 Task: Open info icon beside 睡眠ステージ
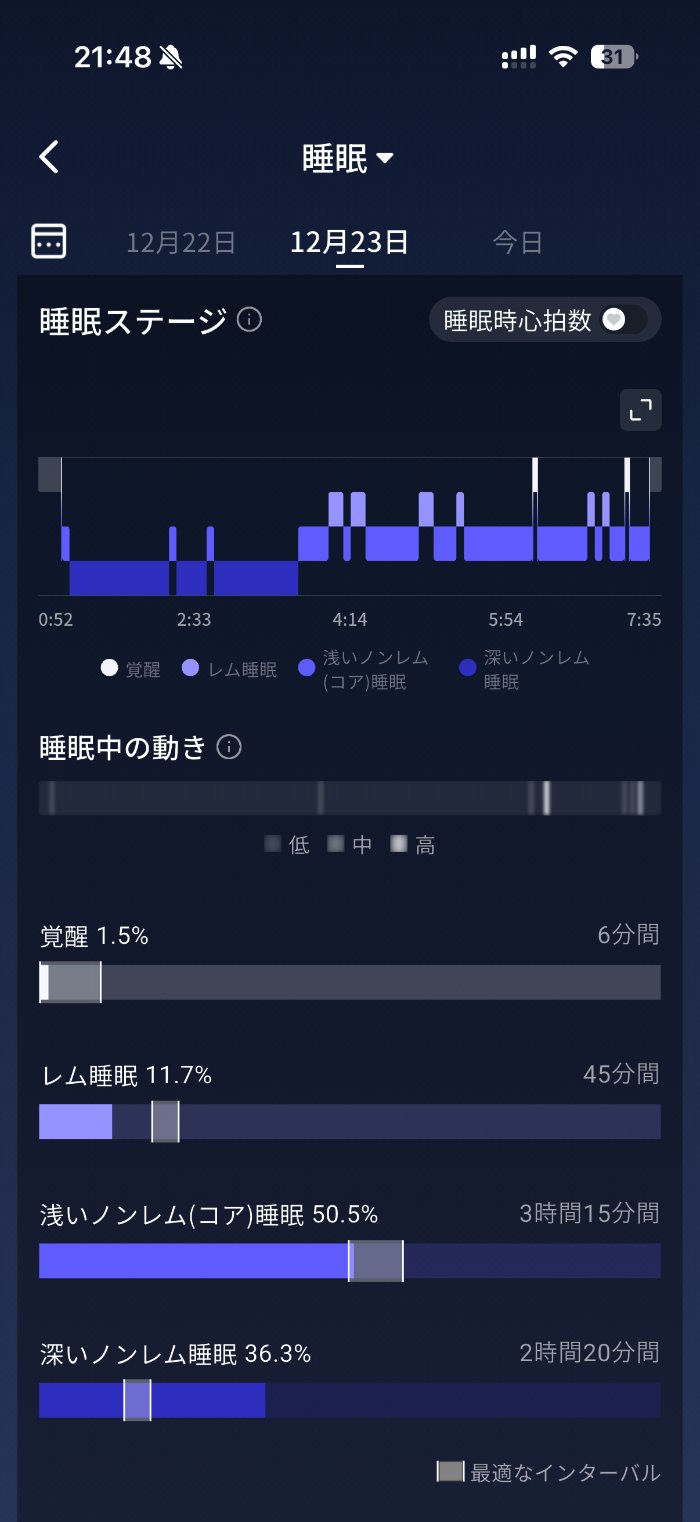[x=250, y=320]
